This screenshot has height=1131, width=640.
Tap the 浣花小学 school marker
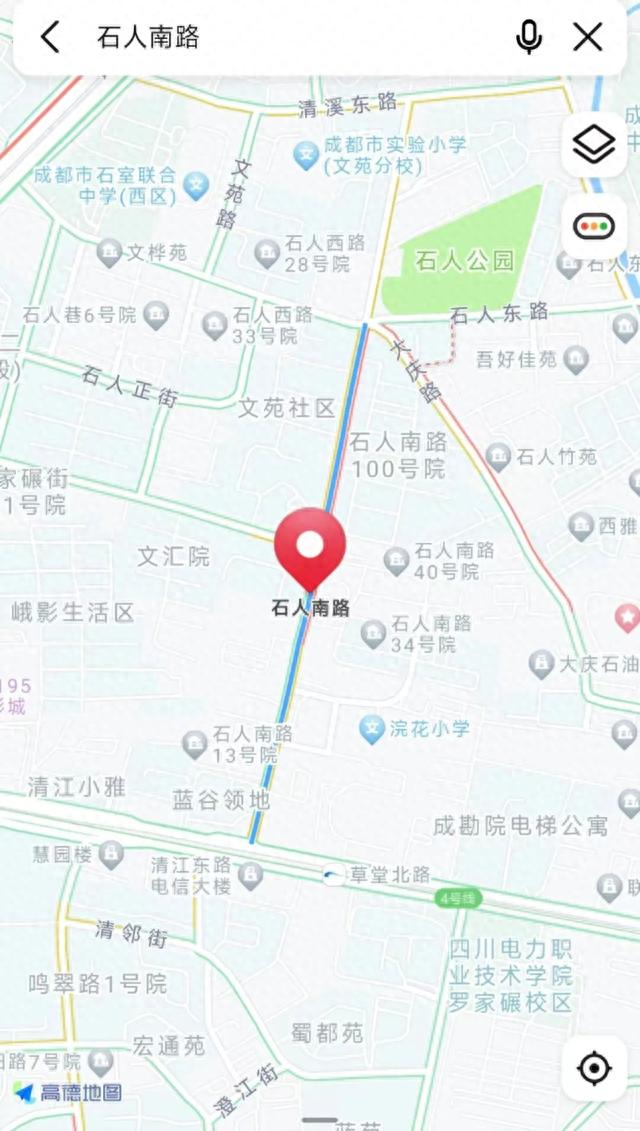(372, 730)
